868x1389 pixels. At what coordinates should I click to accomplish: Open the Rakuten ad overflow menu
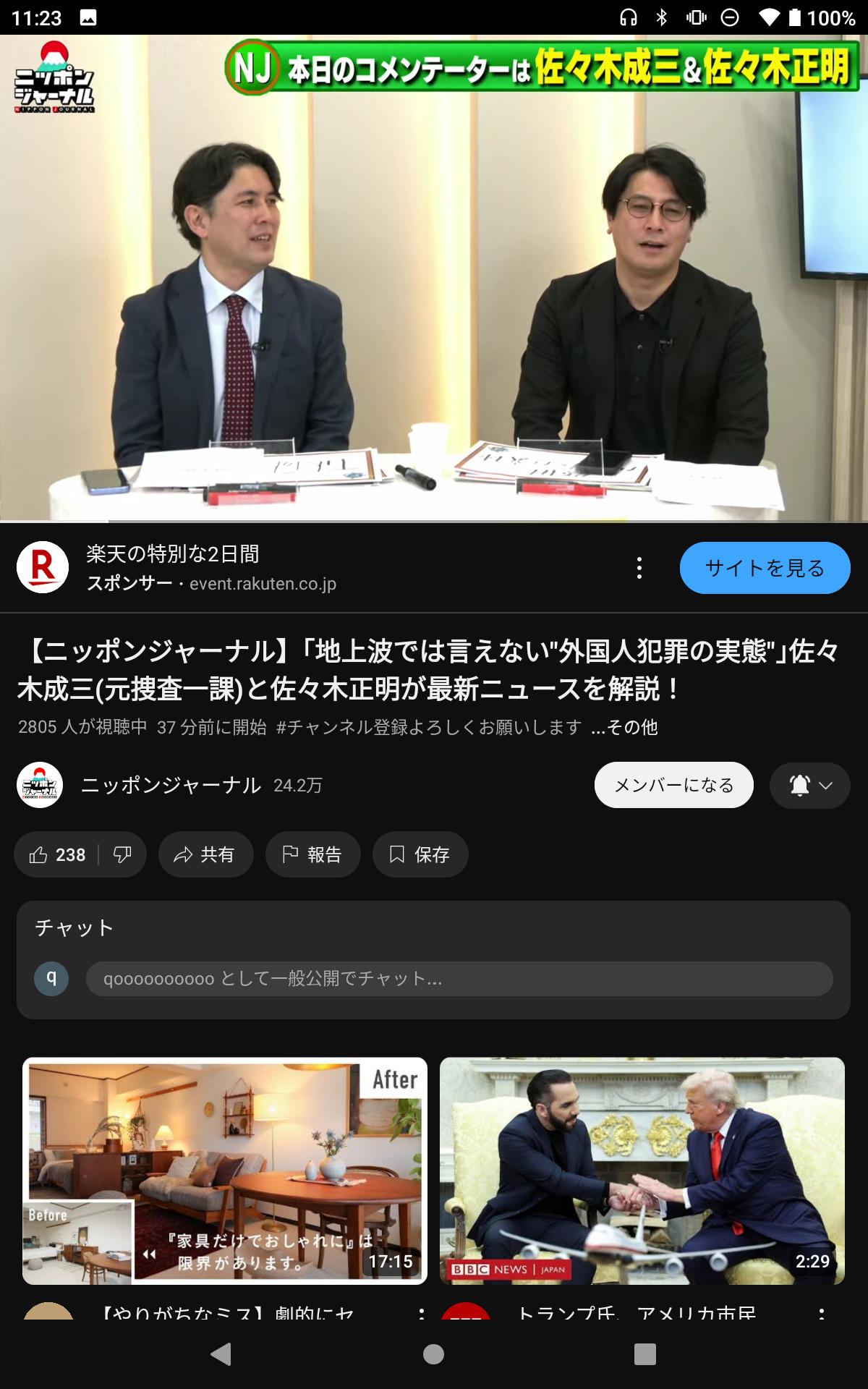pyautogui.click(x=639, y=568)
